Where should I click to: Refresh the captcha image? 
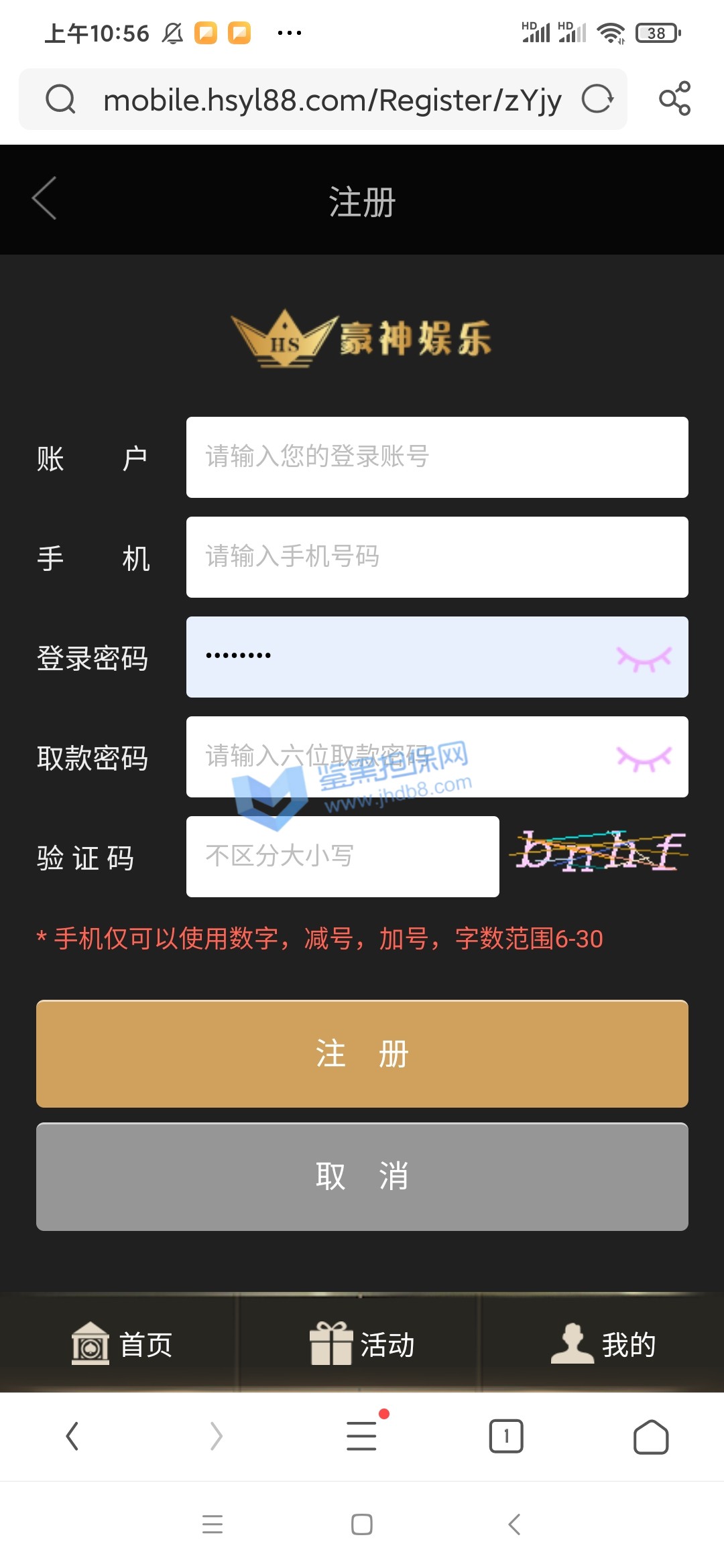(600, 852)
